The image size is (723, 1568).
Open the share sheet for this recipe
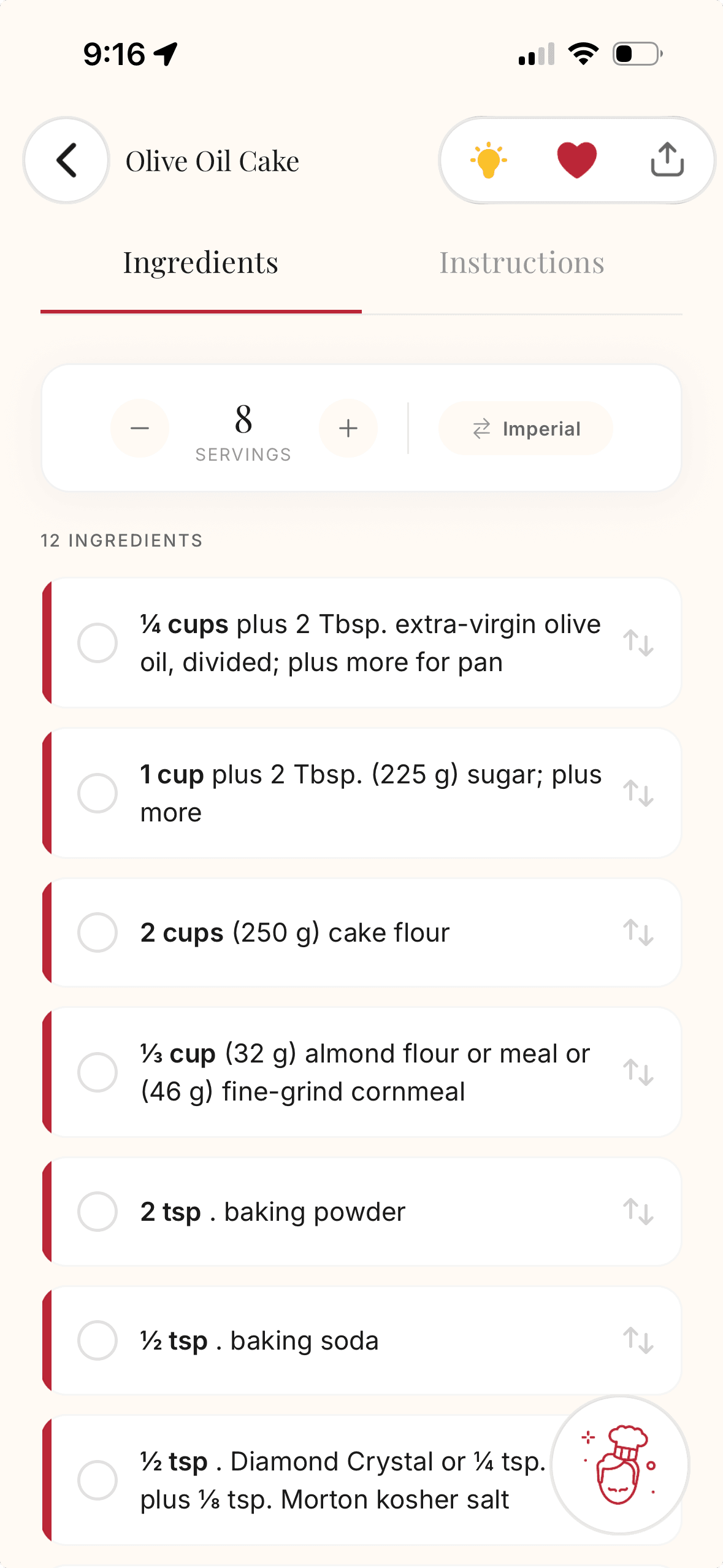point(667,159)
